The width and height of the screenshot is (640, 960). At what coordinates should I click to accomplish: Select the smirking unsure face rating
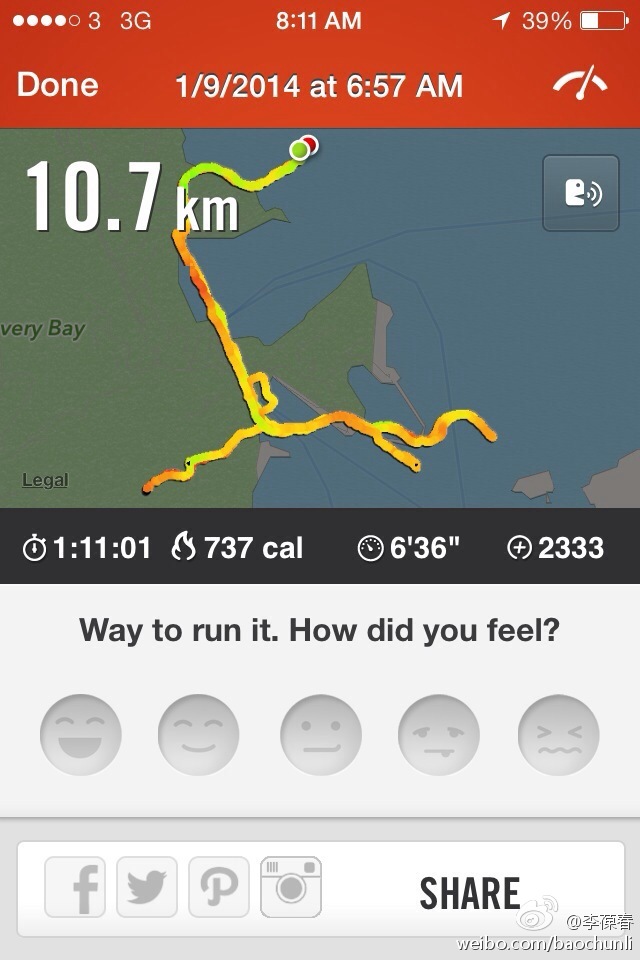pos(439,735)
